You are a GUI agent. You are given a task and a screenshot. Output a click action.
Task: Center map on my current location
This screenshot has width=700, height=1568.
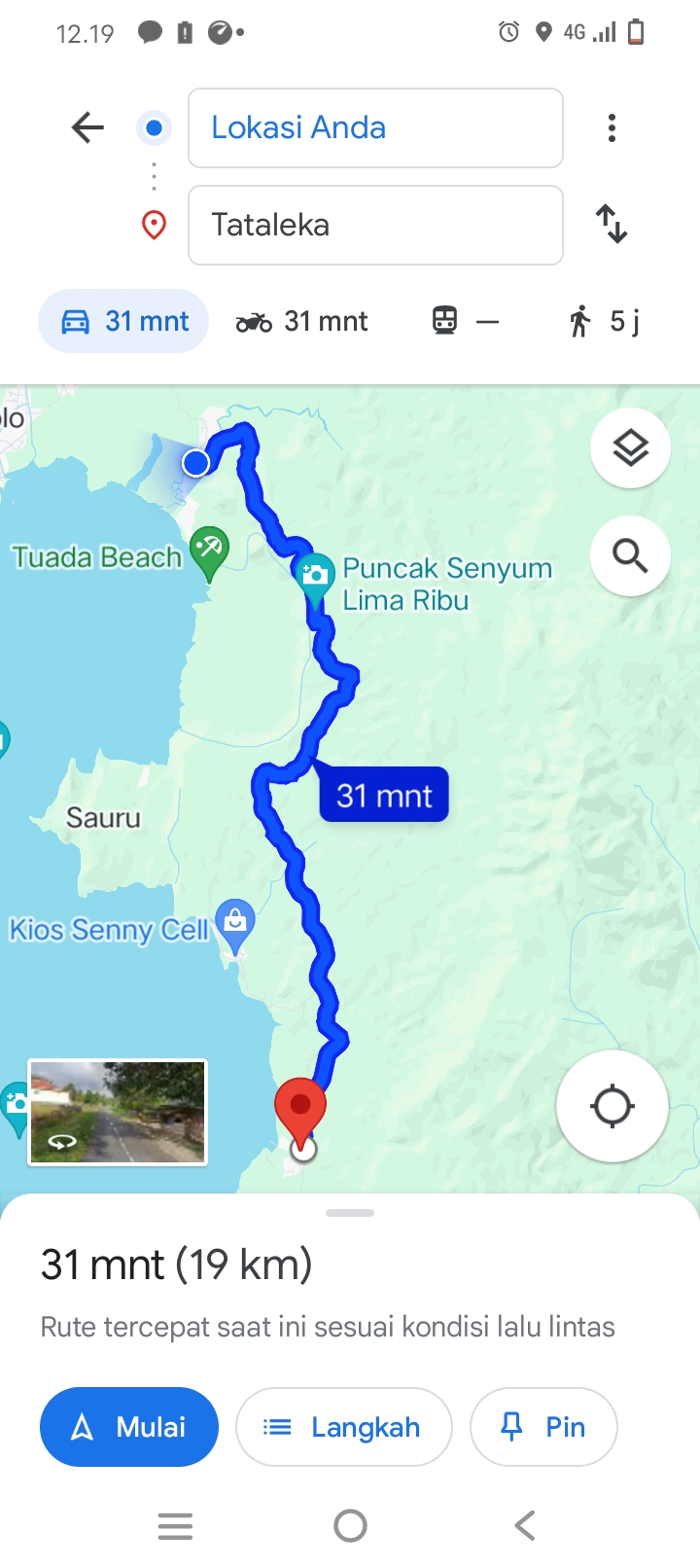click(612, 1106)
